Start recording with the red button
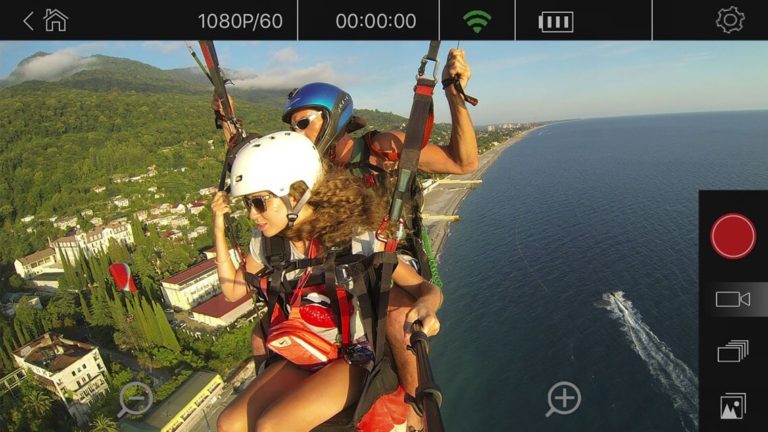The width and height of the screenshot is (768, 432). coord(733,236)
